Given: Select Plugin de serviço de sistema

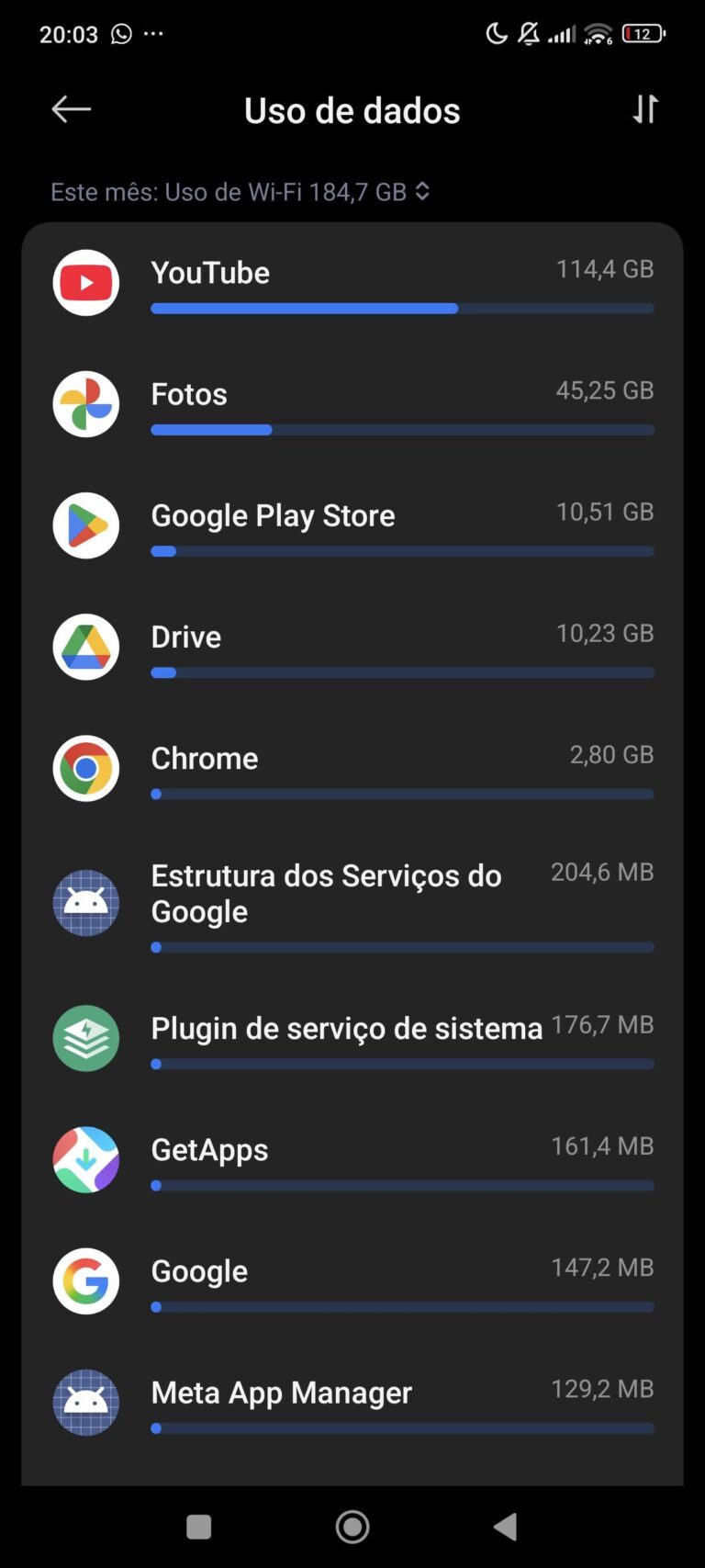Looking at the screenshot, I should [352, 1038].
